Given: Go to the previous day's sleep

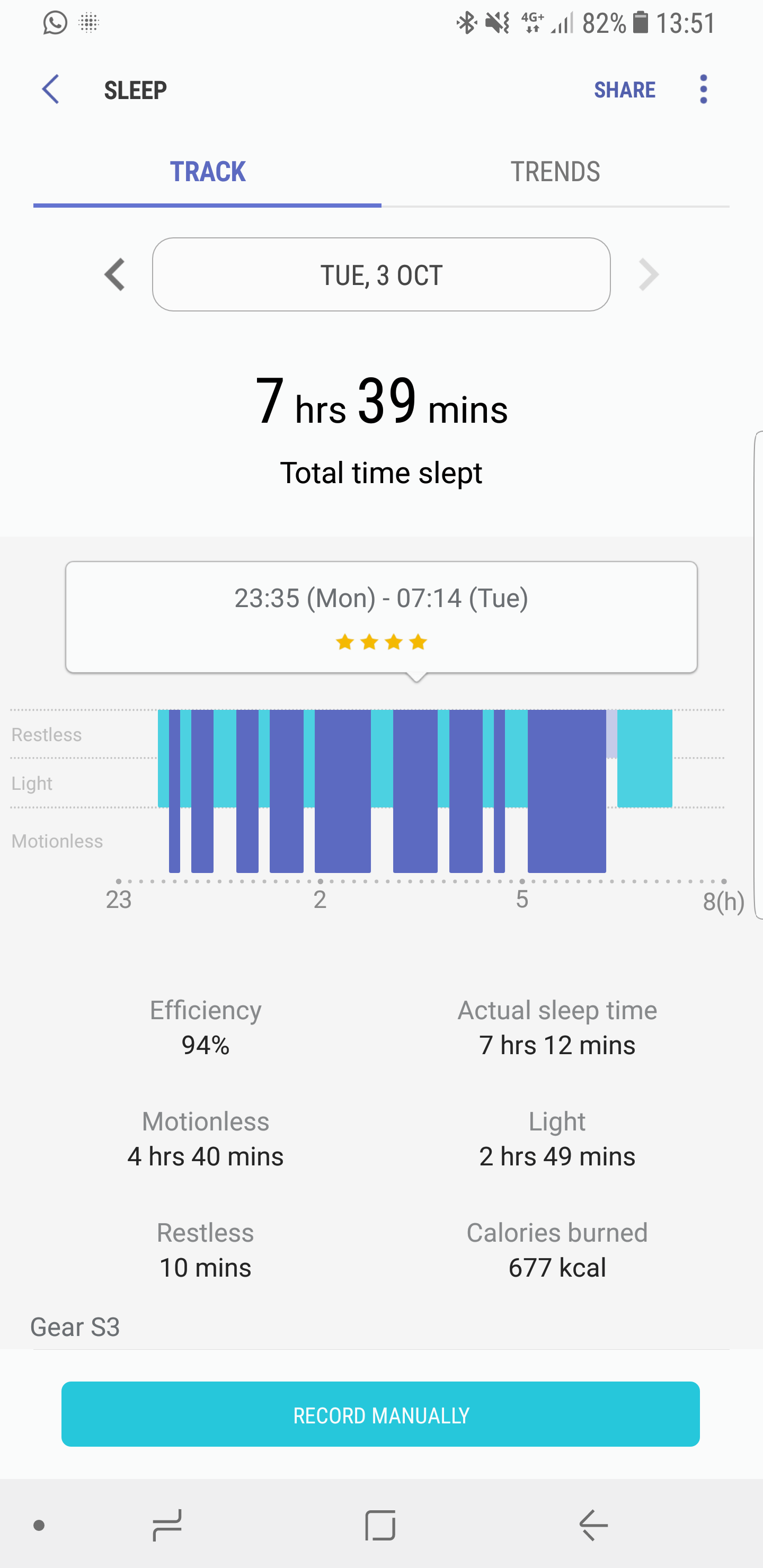Looking at the screenshot, I should click(x=114, y=274).
